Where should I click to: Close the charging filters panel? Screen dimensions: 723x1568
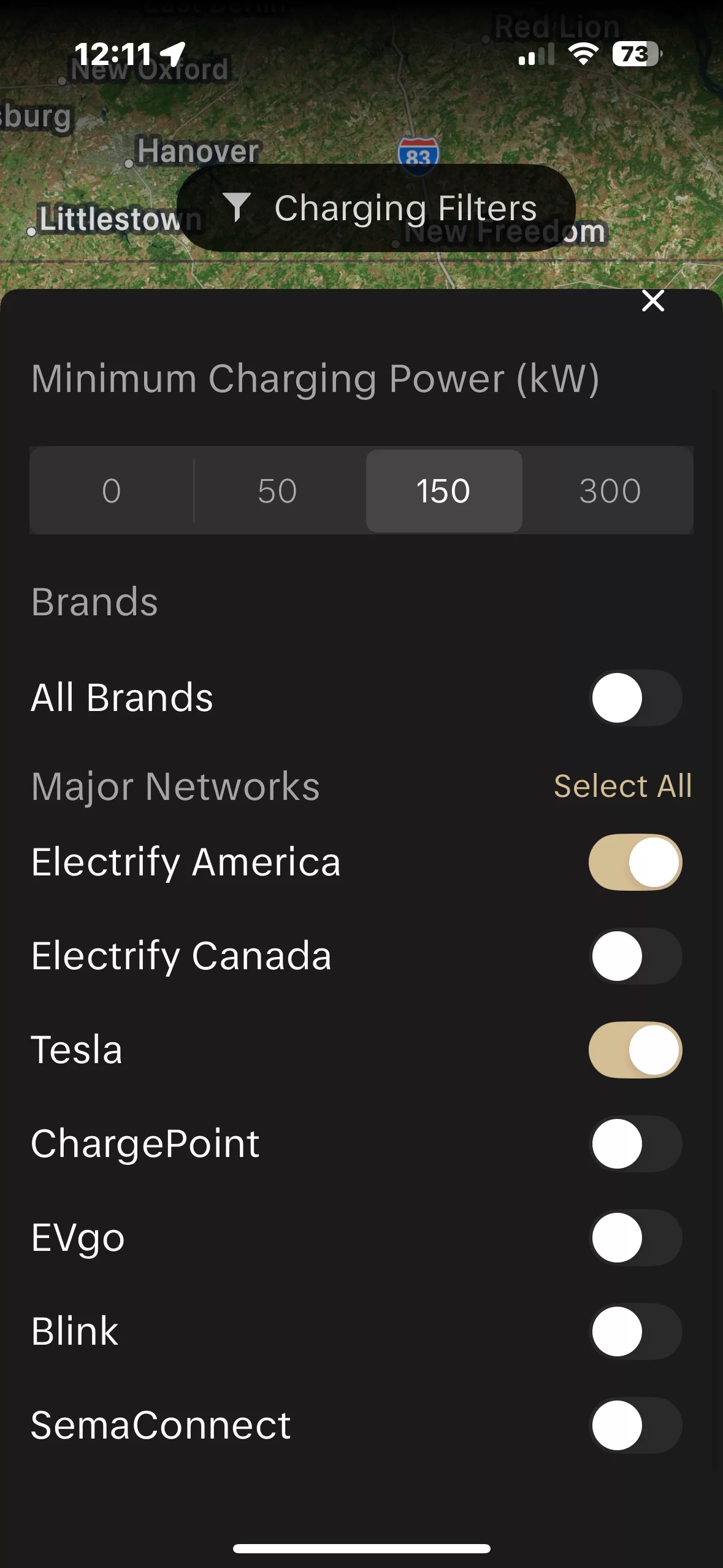[x=653, y=301]
